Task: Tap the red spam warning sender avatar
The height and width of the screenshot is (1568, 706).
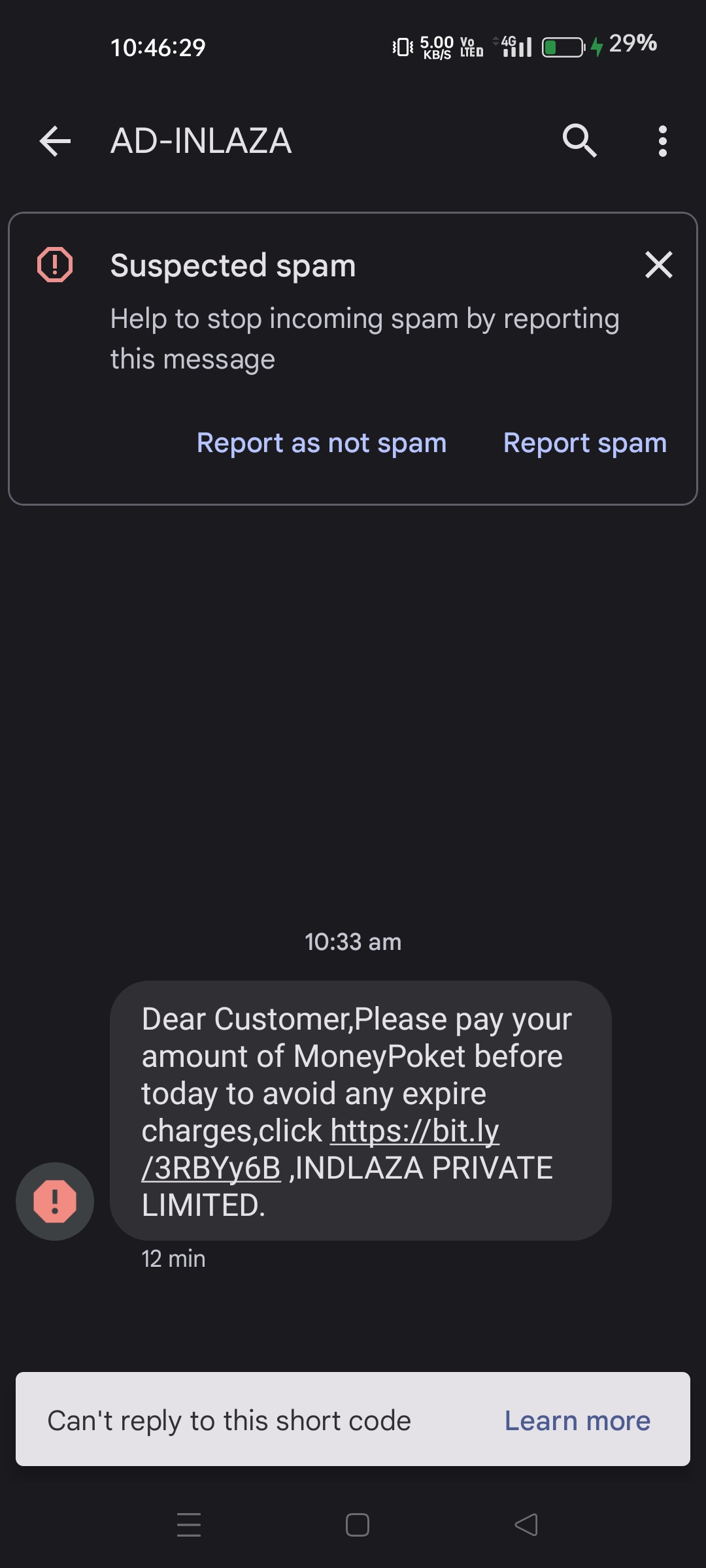Action: (55, 1201)
